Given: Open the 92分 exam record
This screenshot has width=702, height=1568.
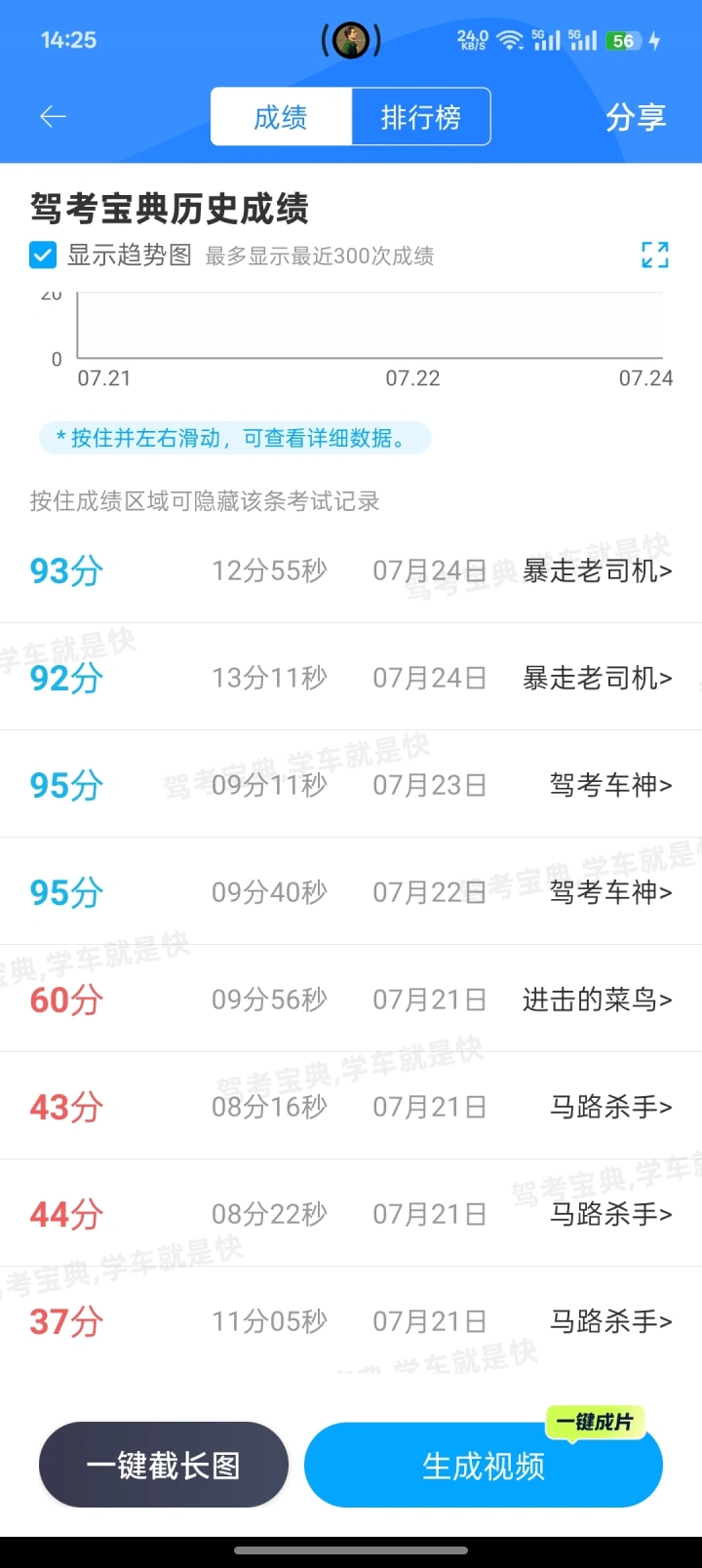Looking at the screenshot, I should pos(351,678).
